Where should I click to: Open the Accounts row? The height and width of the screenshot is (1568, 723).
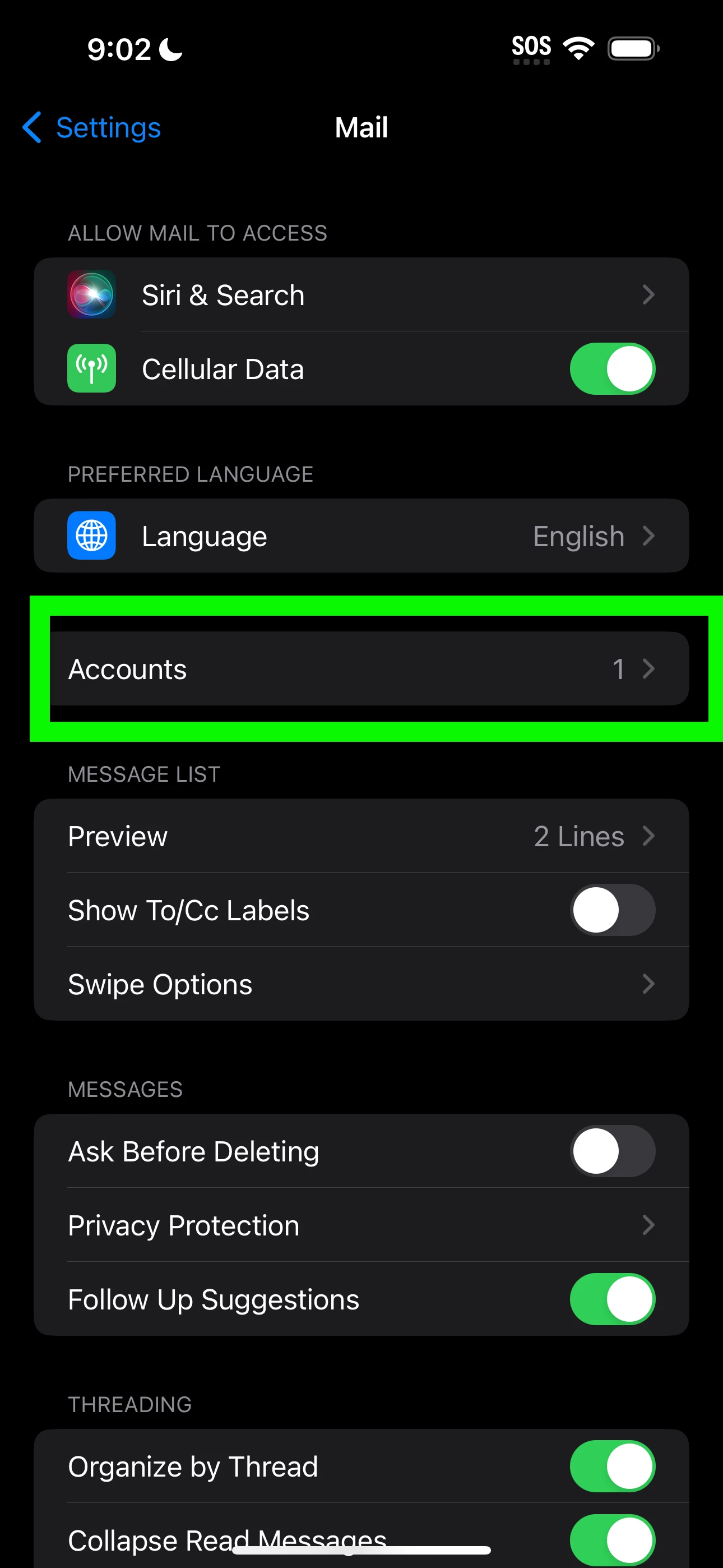pyautogui.click(x=361, y=669)
